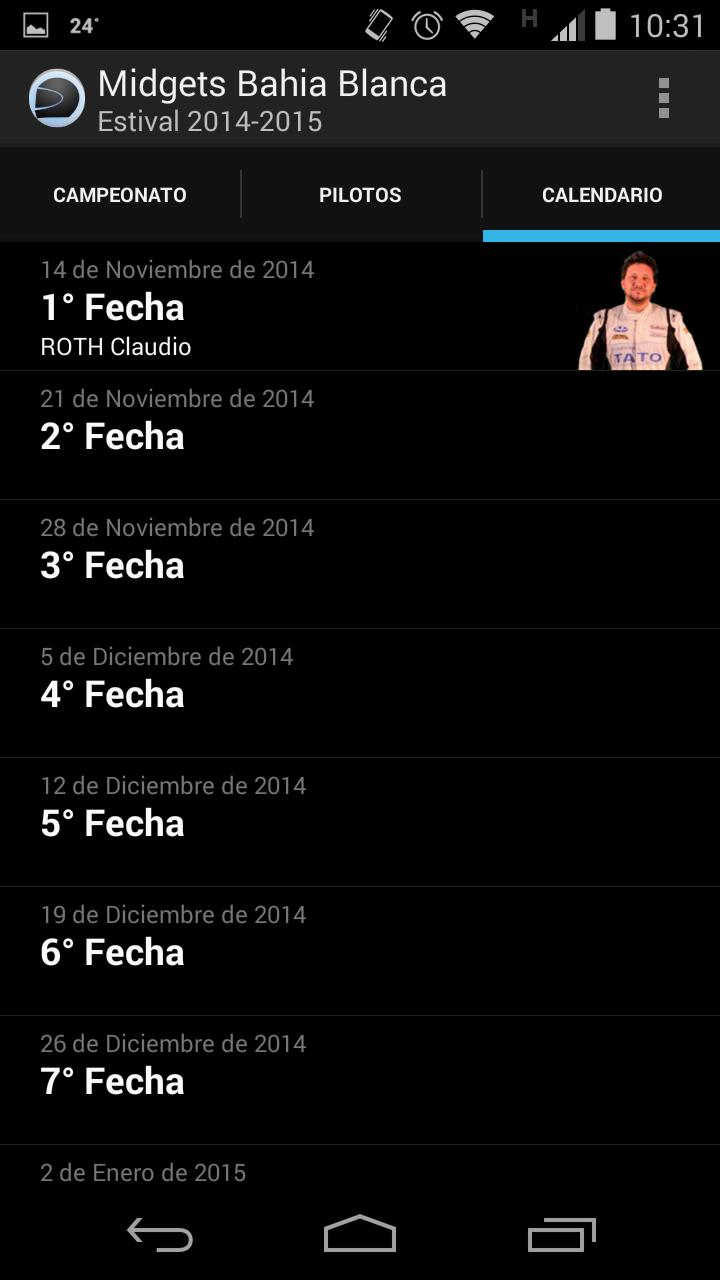This screenshot has width=720, height=1280.
Task: Return to the home screen
Action: coord(360,1235)
